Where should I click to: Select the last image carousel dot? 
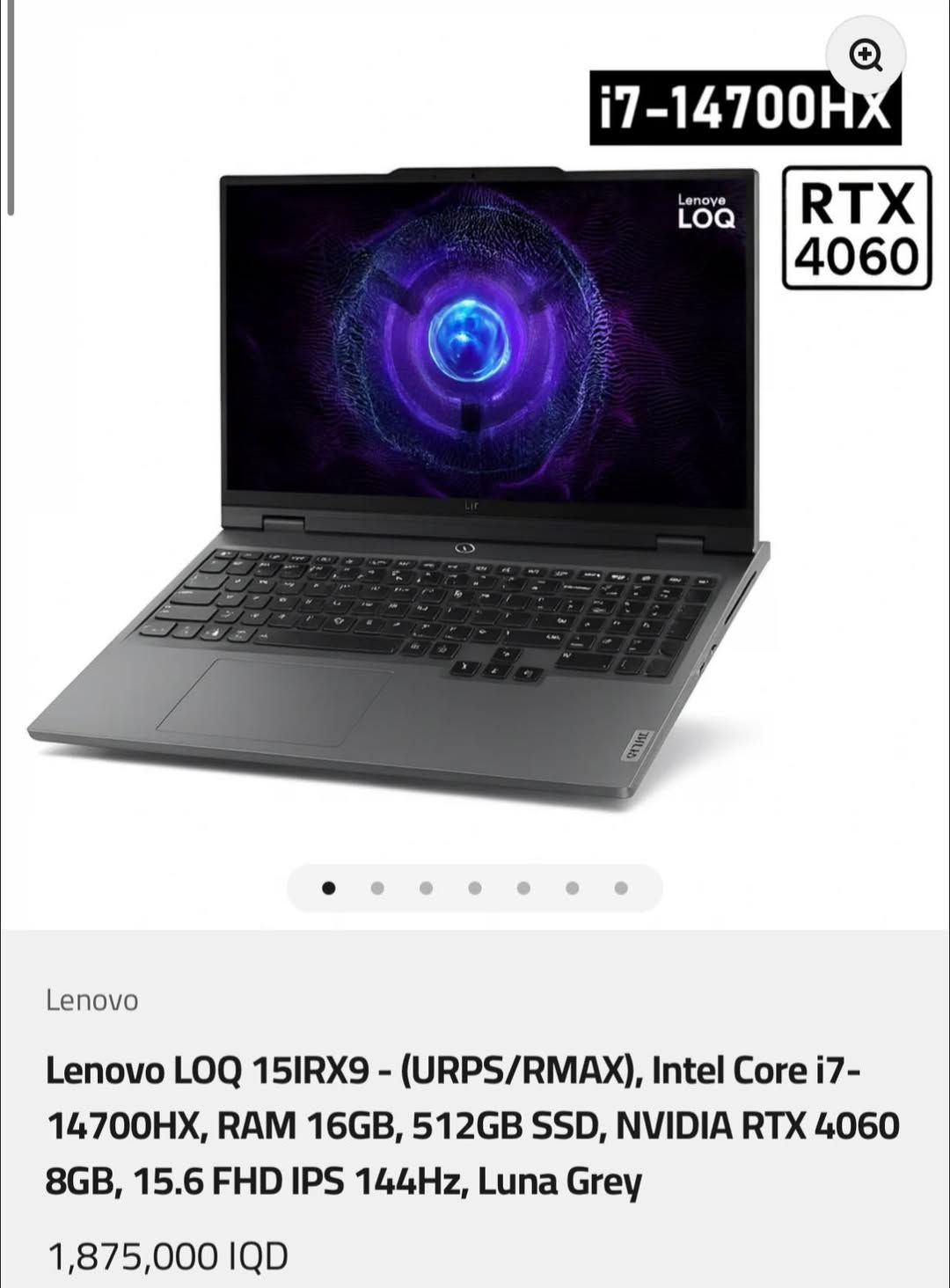pos(621,888)
